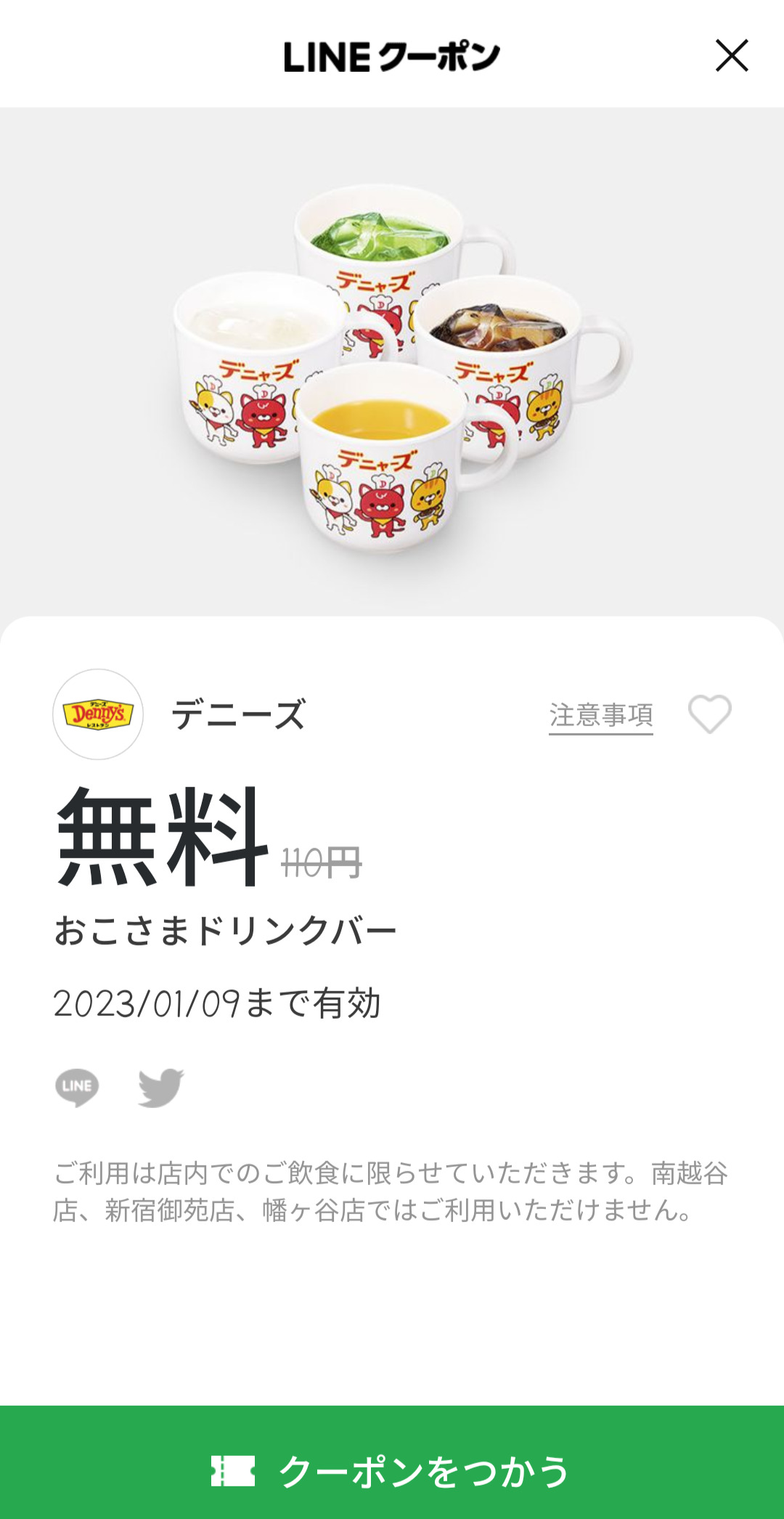This screenshot has height=1519, width=784.
Task: Share the coupon on Twitter
Action: 160,1087
